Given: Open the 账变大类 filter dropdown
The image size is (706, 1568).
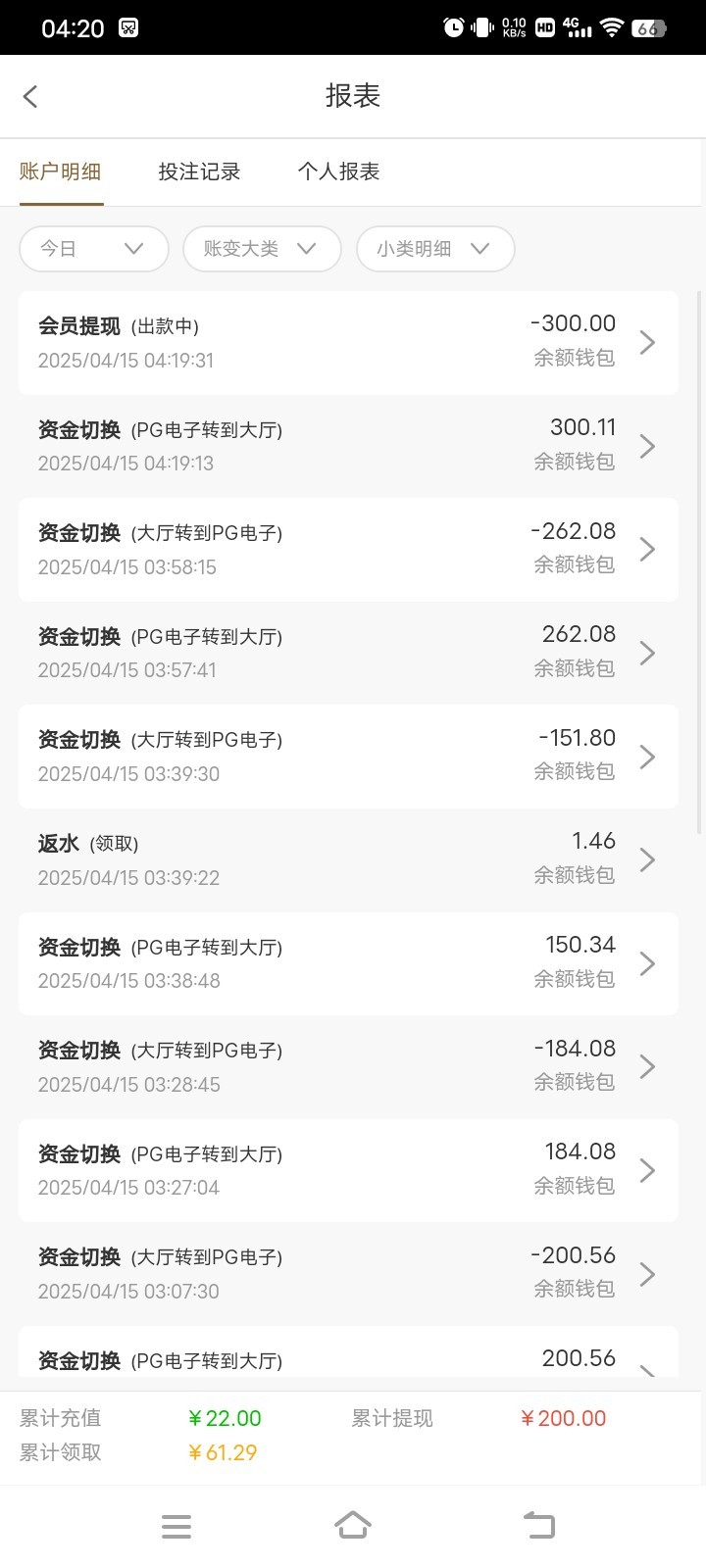Looking at the screenshot, I should tap(261, 249).
